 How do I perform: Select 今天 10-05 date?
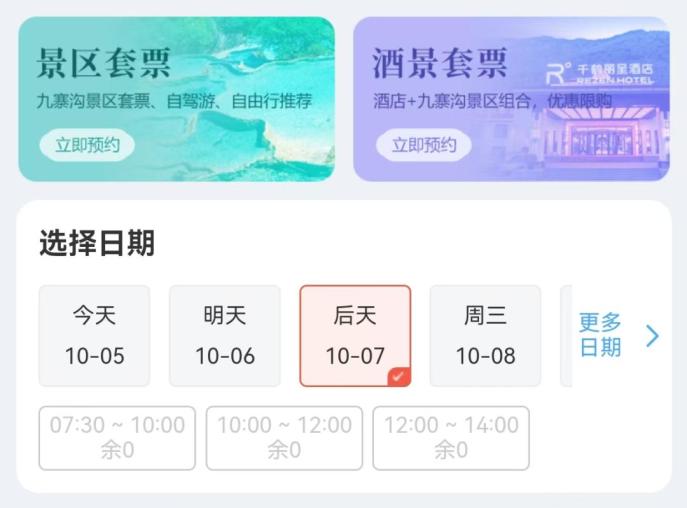(x=94, y=336)
